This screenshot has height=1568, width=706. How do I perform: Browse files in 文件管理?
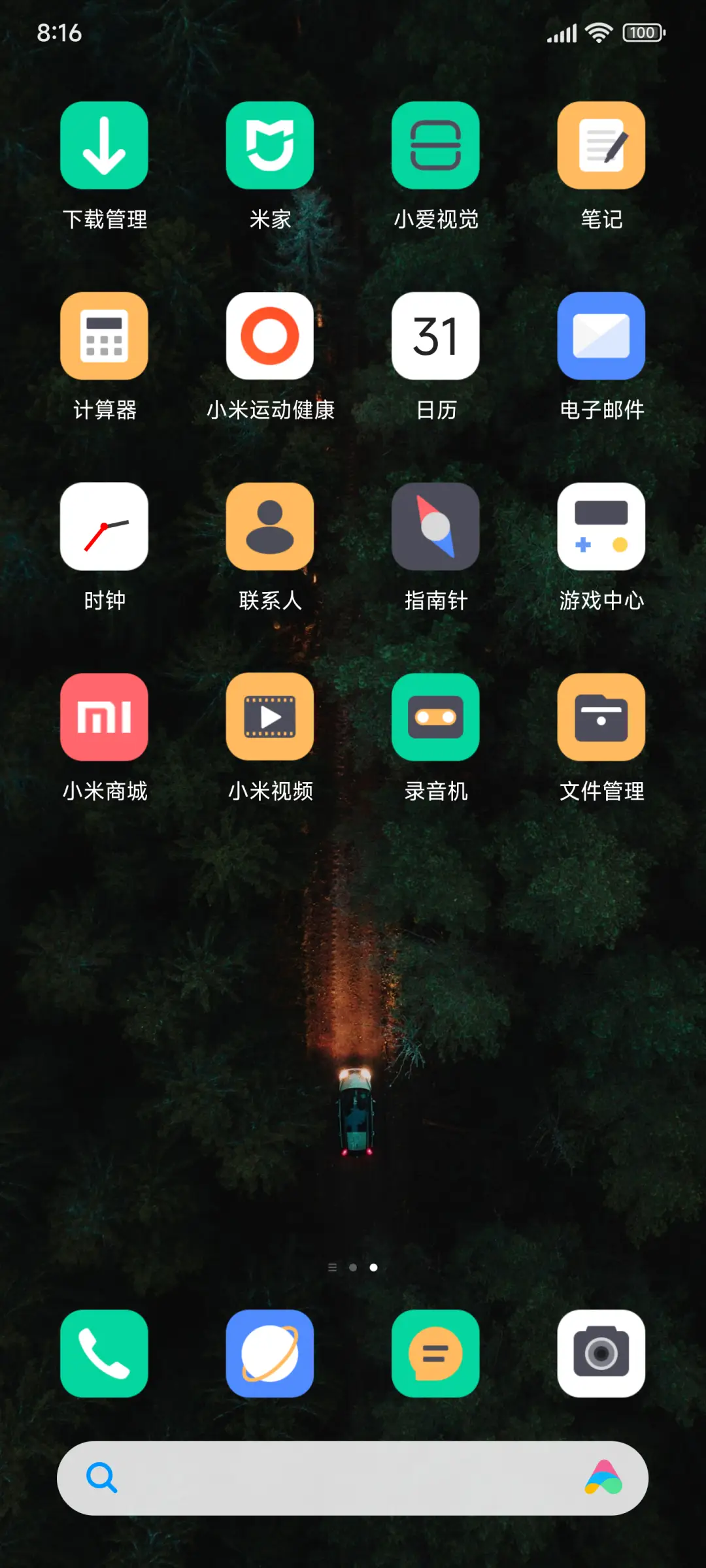(601, 717)
